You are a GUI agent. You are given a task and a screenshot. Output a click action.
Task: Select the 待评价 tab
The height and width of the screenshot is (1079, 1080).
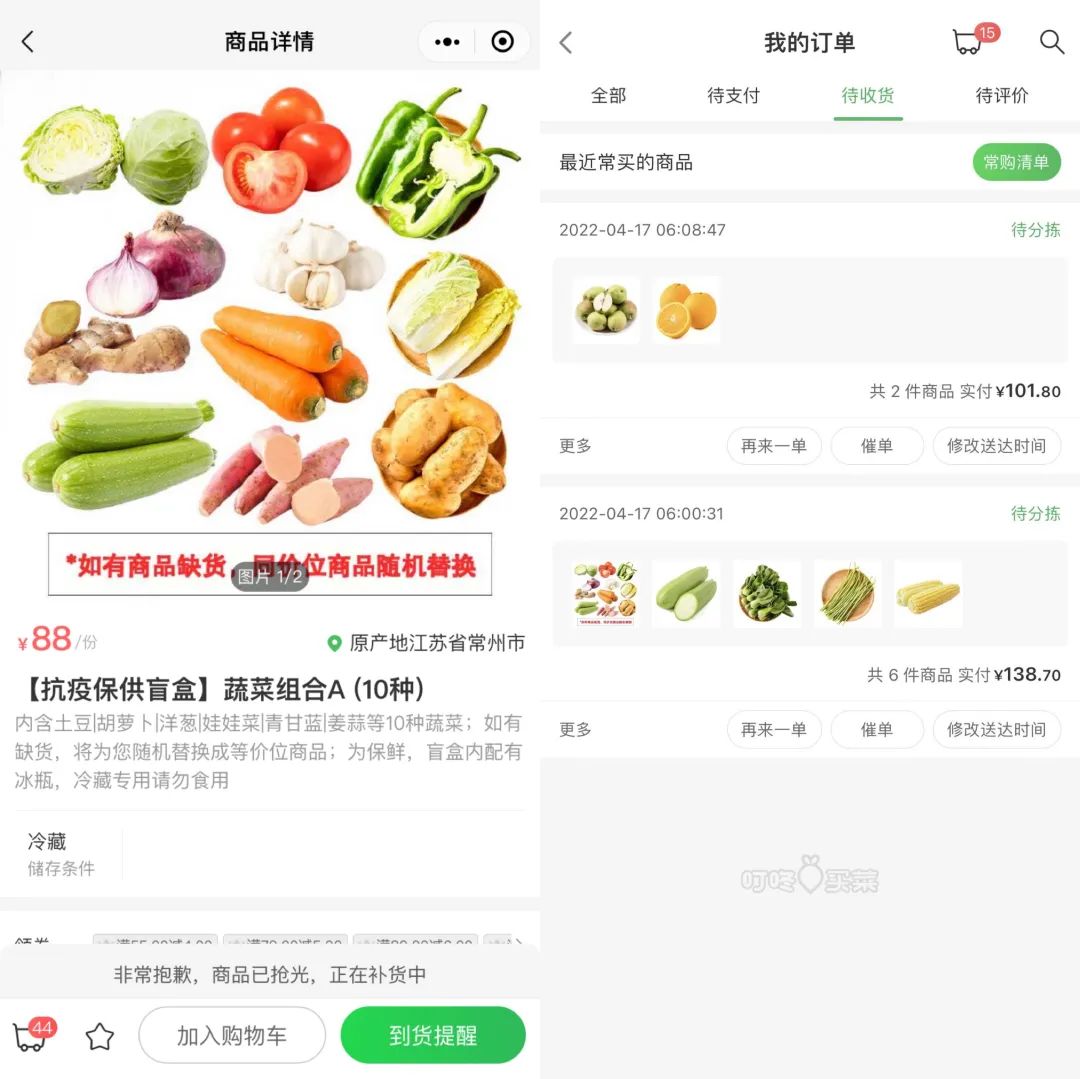point(1001,96)
